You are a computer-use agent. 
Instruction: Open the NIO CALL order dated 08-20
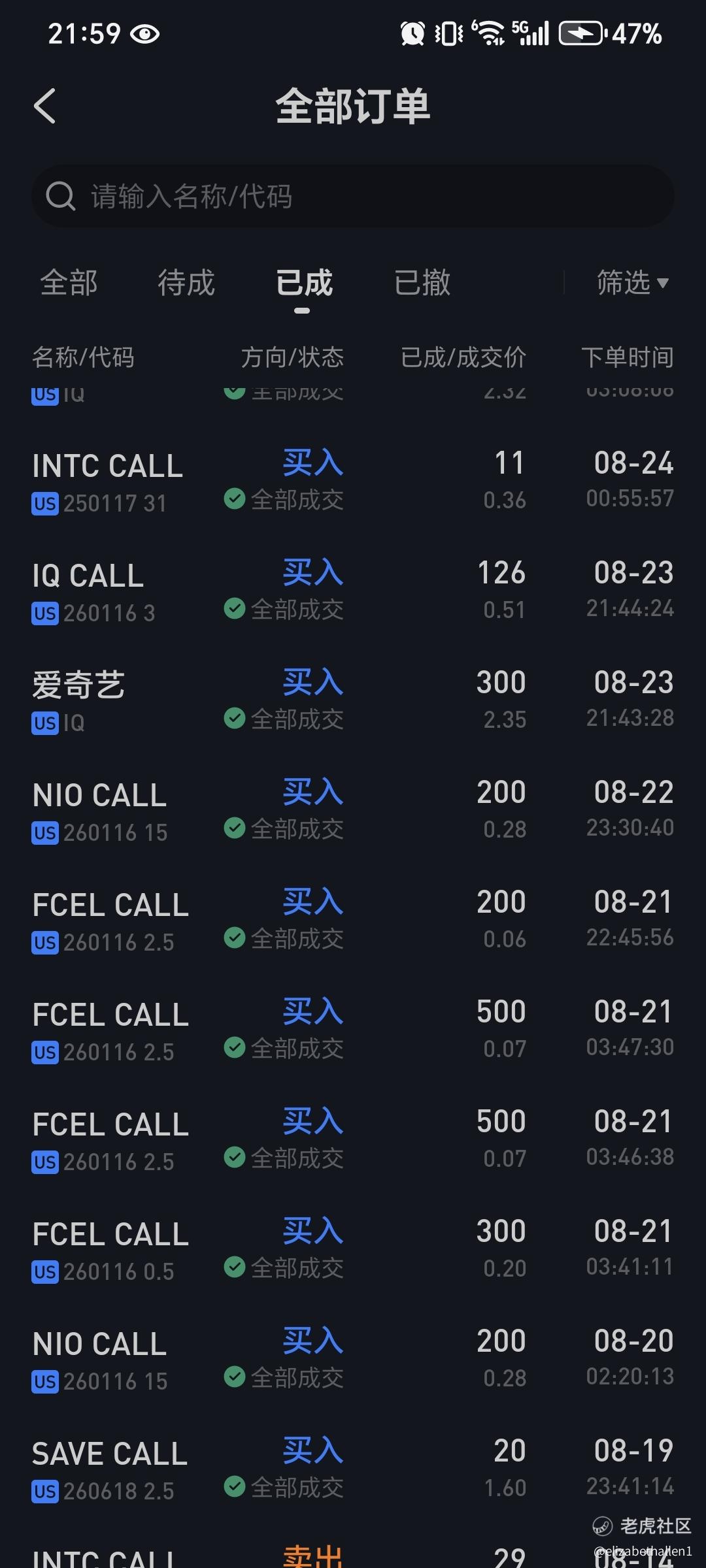[353, 1360]
